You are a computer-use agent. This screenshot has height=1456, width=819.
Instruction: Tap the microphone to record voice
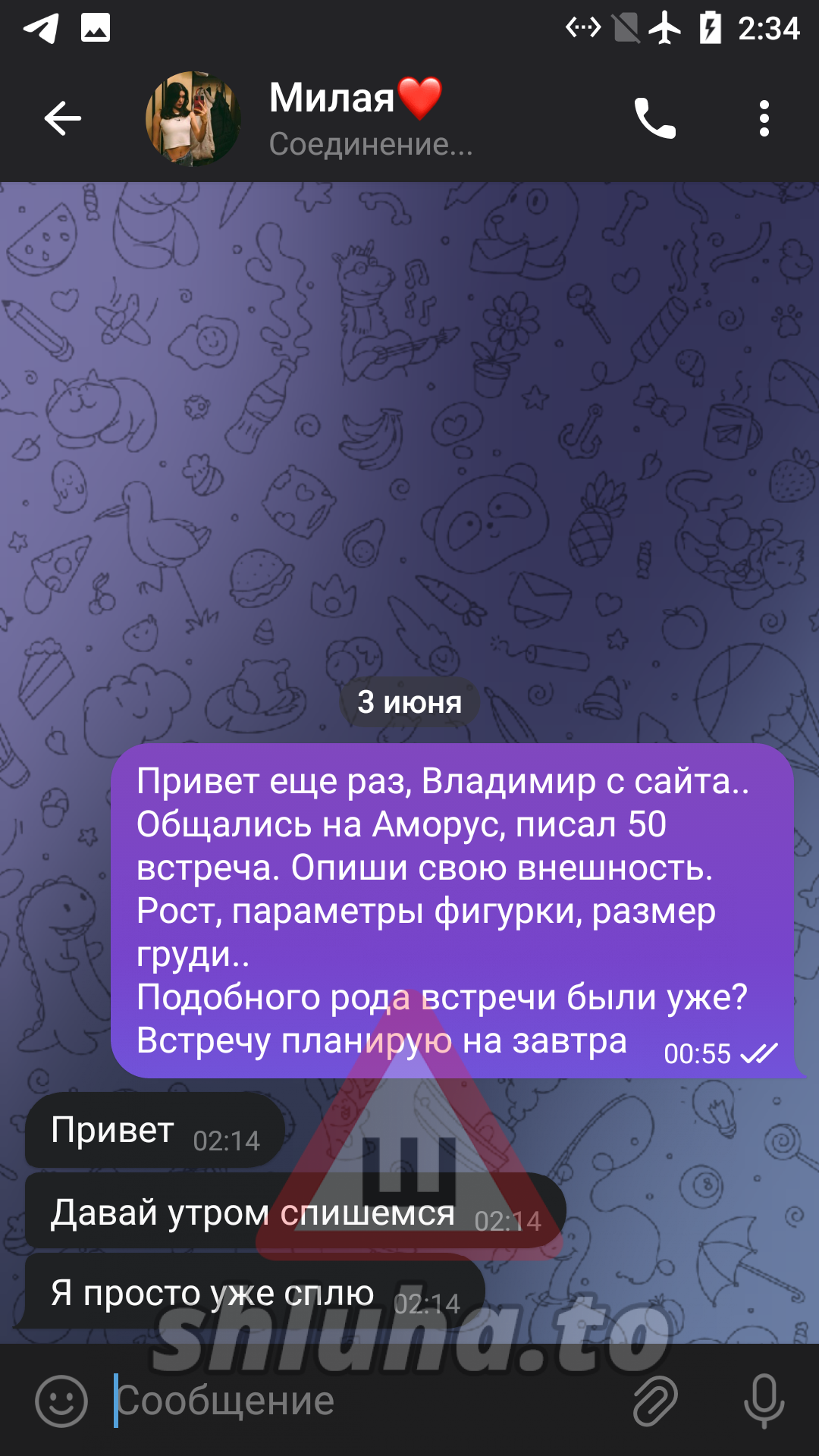pyautogui.click(x=764, y=1400)
